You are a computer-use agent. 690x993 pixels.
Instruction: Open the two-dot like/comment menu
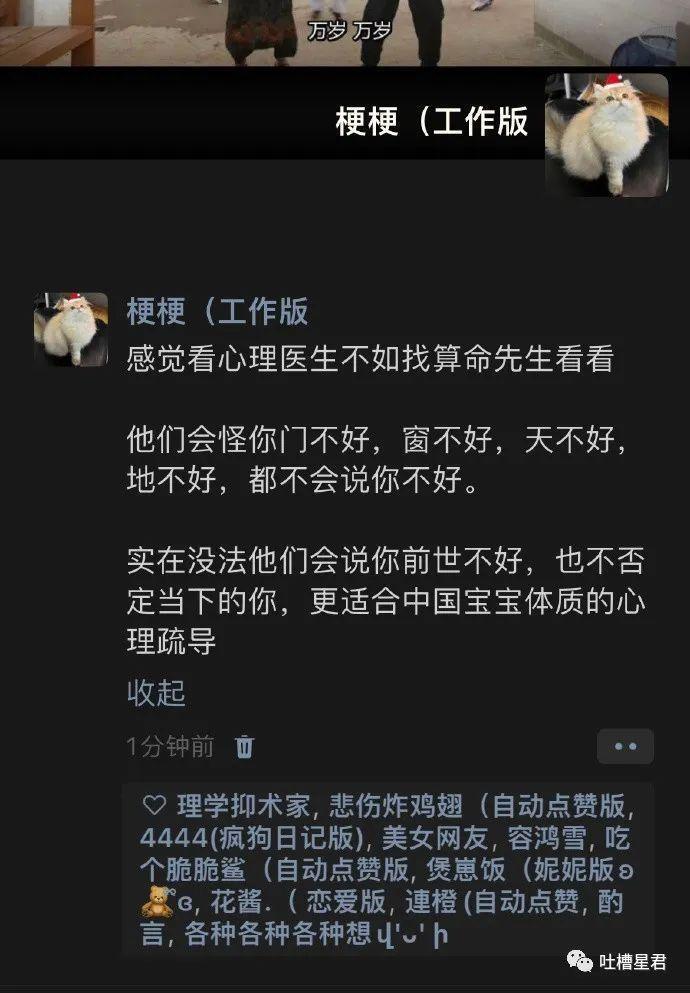pyautogui.click(x=625, y=746)
